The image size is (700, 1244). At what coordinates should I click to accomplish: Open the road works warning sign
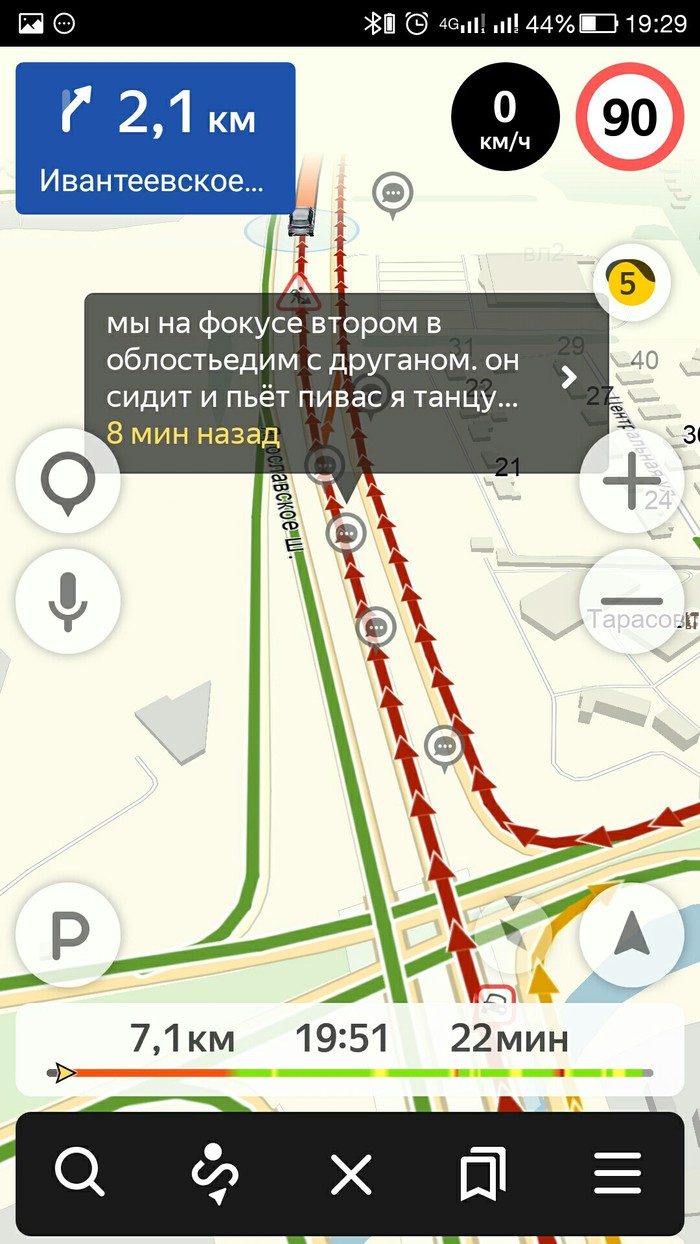point(296,294)
